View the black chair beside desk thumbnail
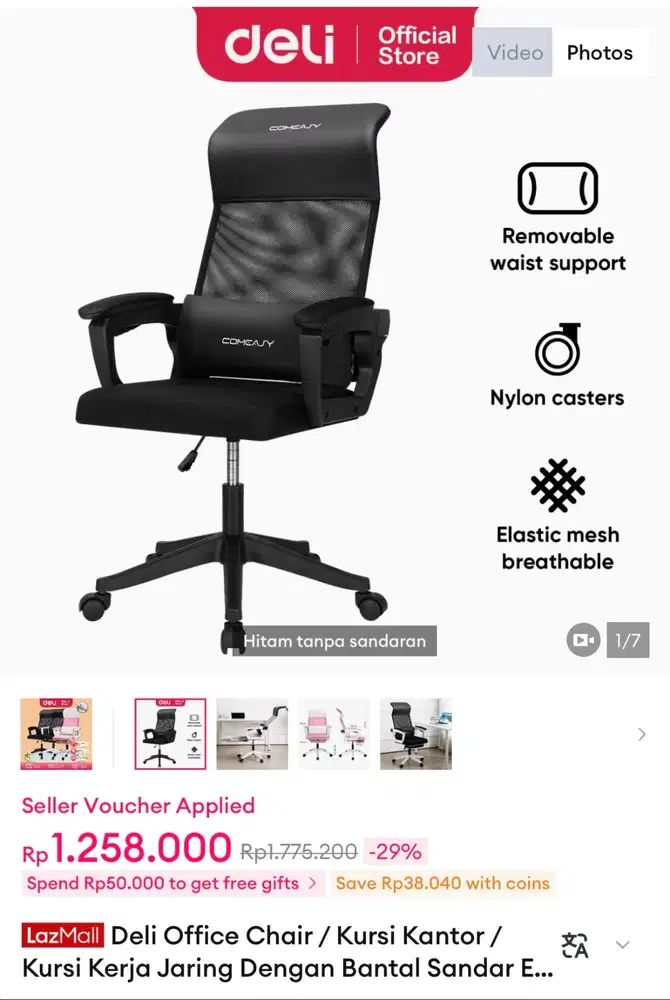Image resolution: width=670 pixels, height=1000 pixels. click(x=416, y=734)
